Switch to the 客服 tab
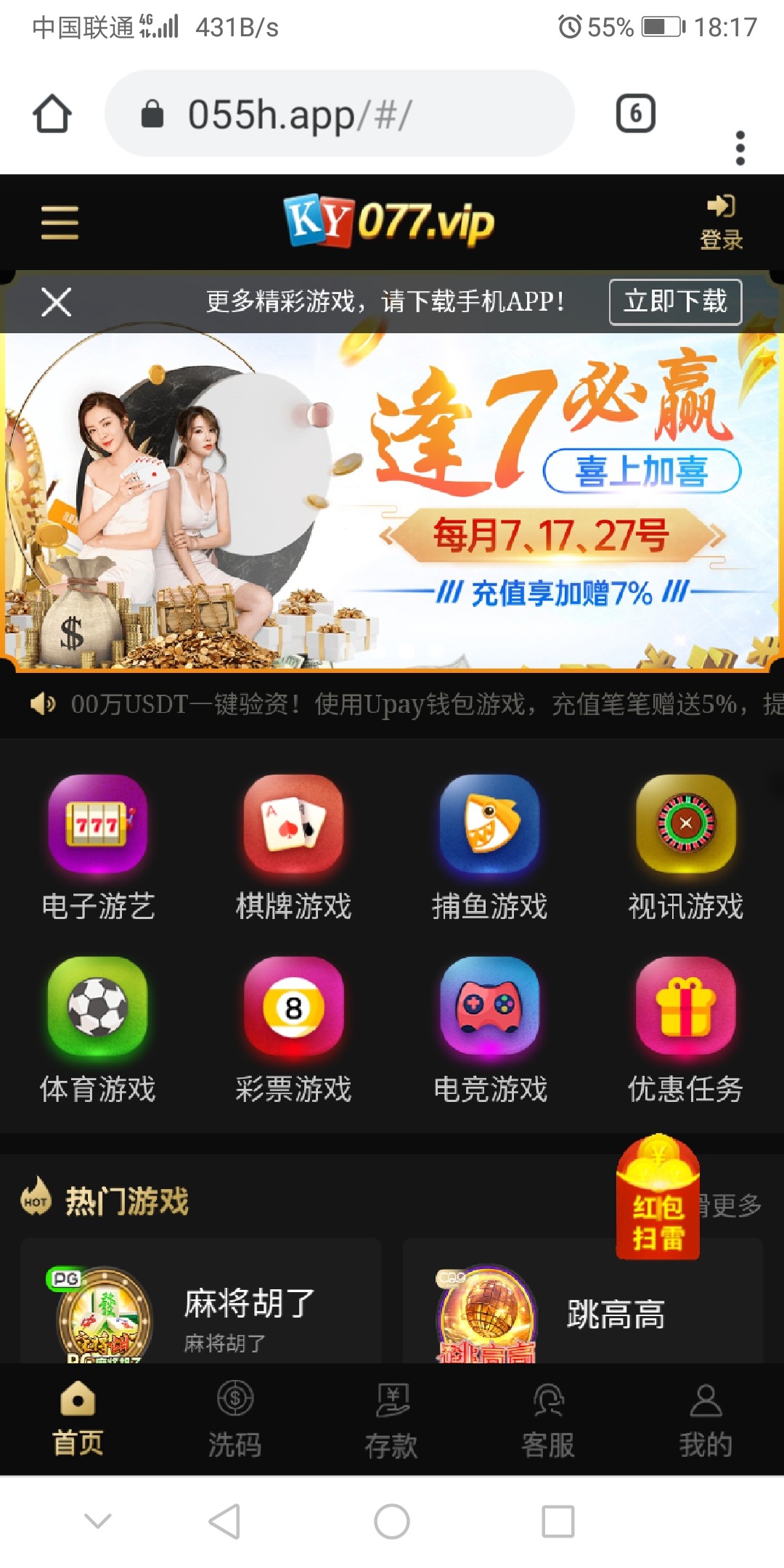 click(x=549, y=1421)
